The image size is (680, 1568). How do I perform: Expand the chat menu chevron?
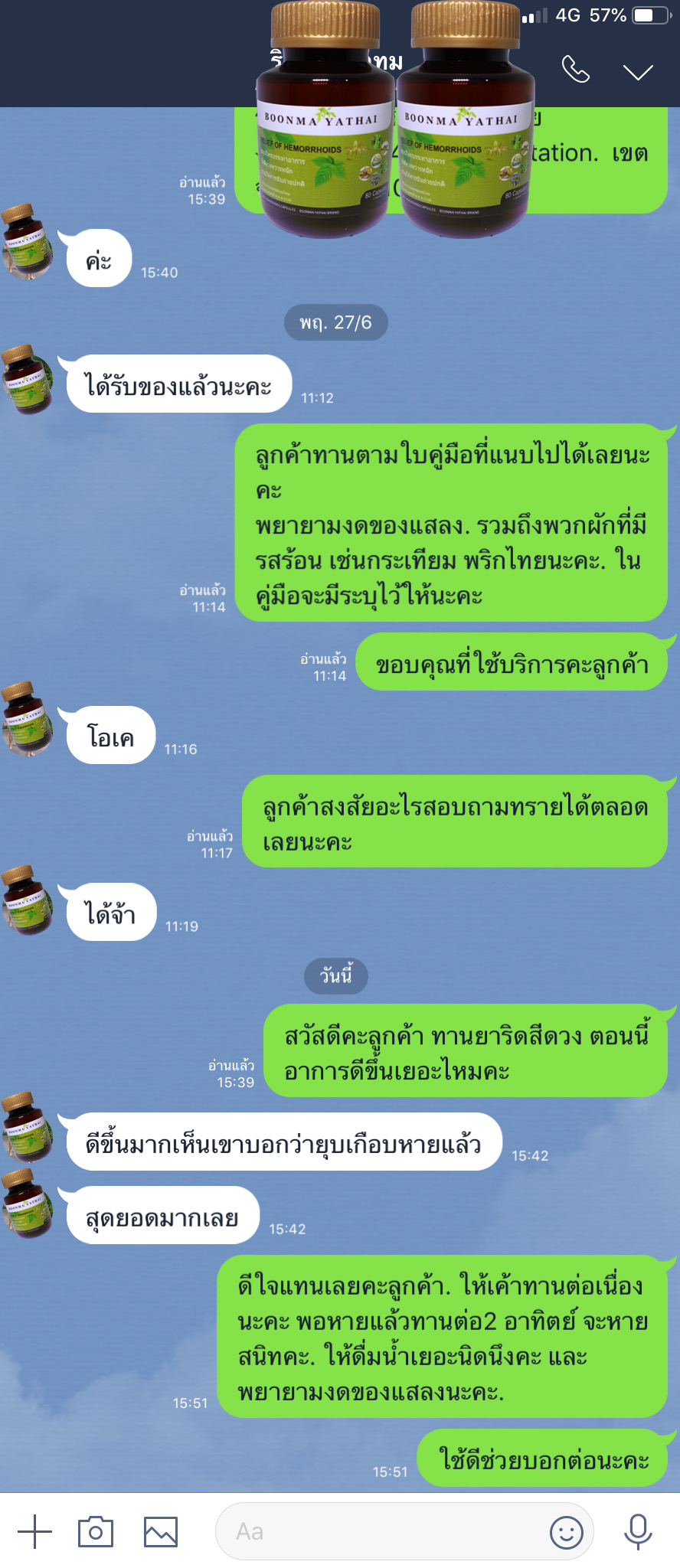click(x=637, y=72)
